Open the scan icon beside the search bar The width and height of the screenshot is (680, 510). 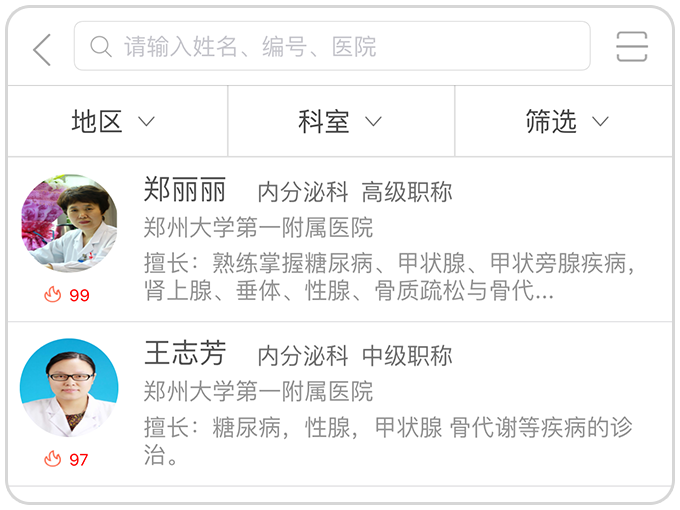click(x=632, y=47)
